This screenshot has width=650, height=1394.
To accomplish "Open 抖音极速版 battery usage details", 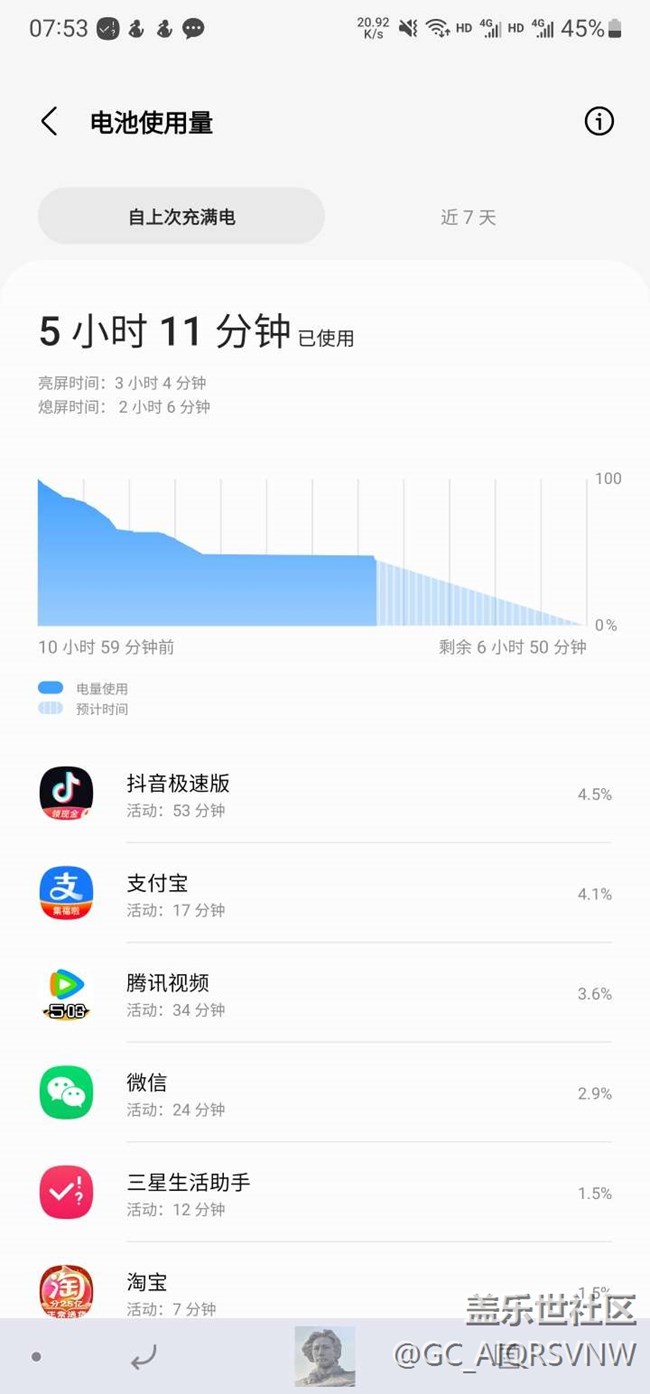I will click(325, 794).
